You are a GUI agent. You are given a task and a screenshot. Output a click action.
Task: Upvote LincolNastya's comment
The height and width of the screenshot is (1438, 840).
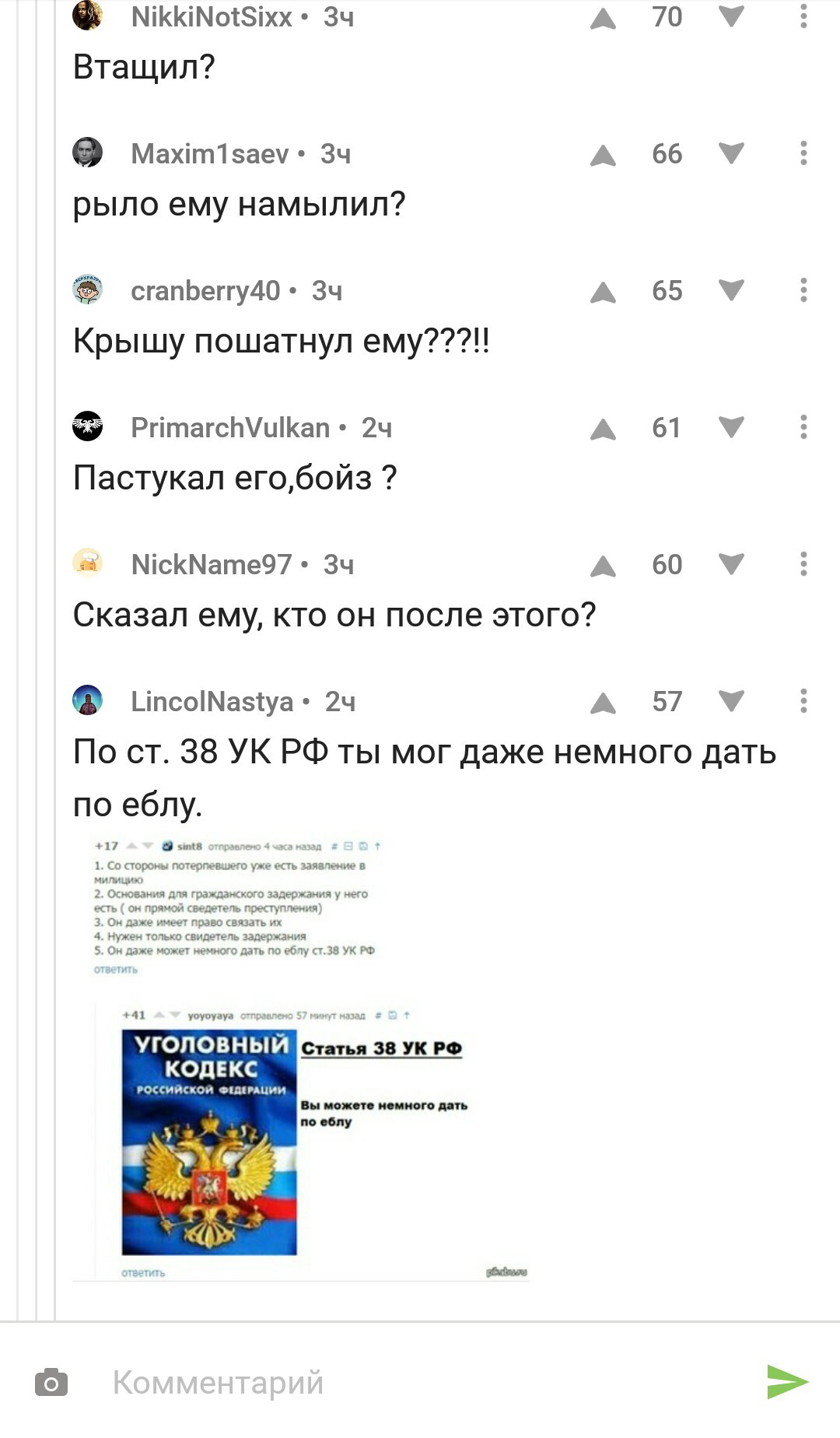pos(603,703)
